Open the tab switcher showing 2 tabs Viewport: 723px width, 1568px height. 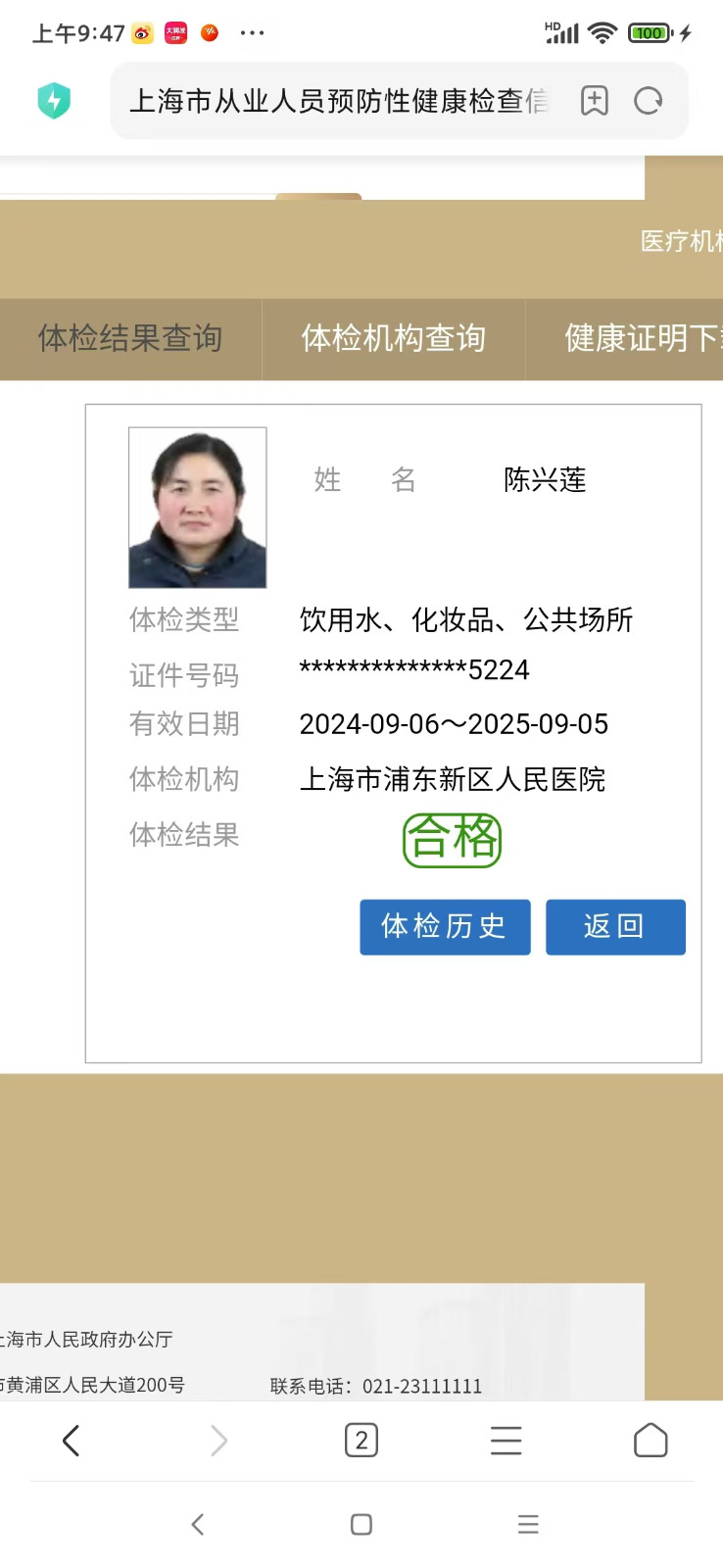point(361,1441)
